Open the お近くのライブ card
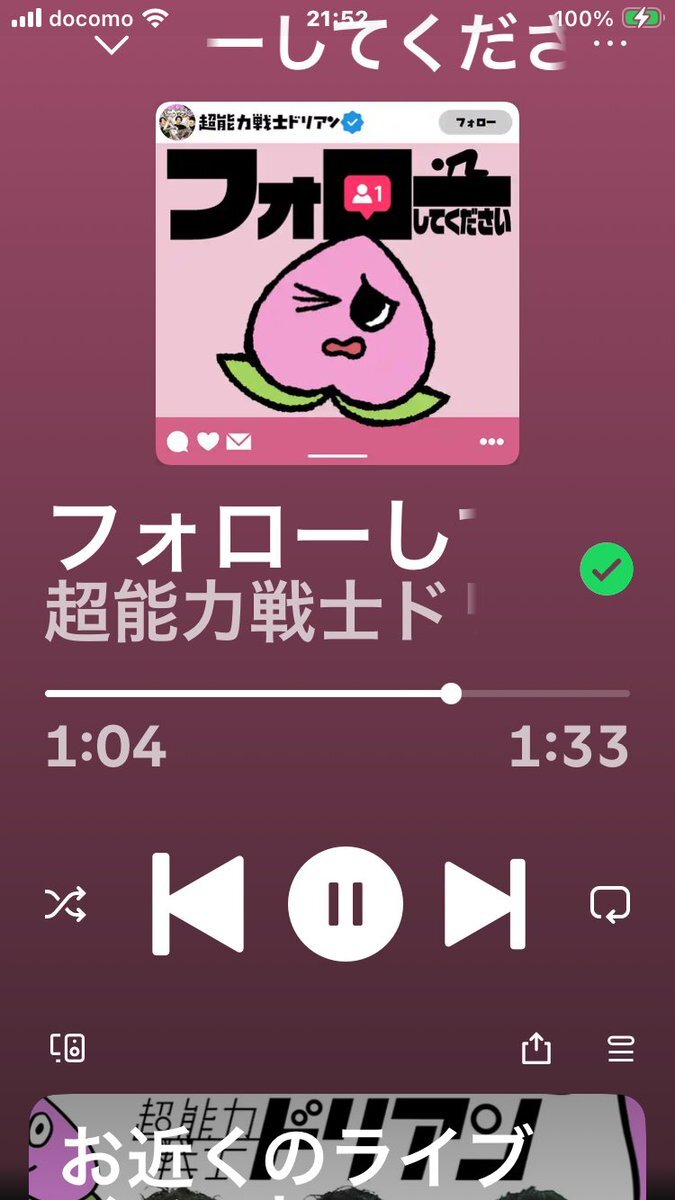675x1200 pixels. pos(337,1150)
